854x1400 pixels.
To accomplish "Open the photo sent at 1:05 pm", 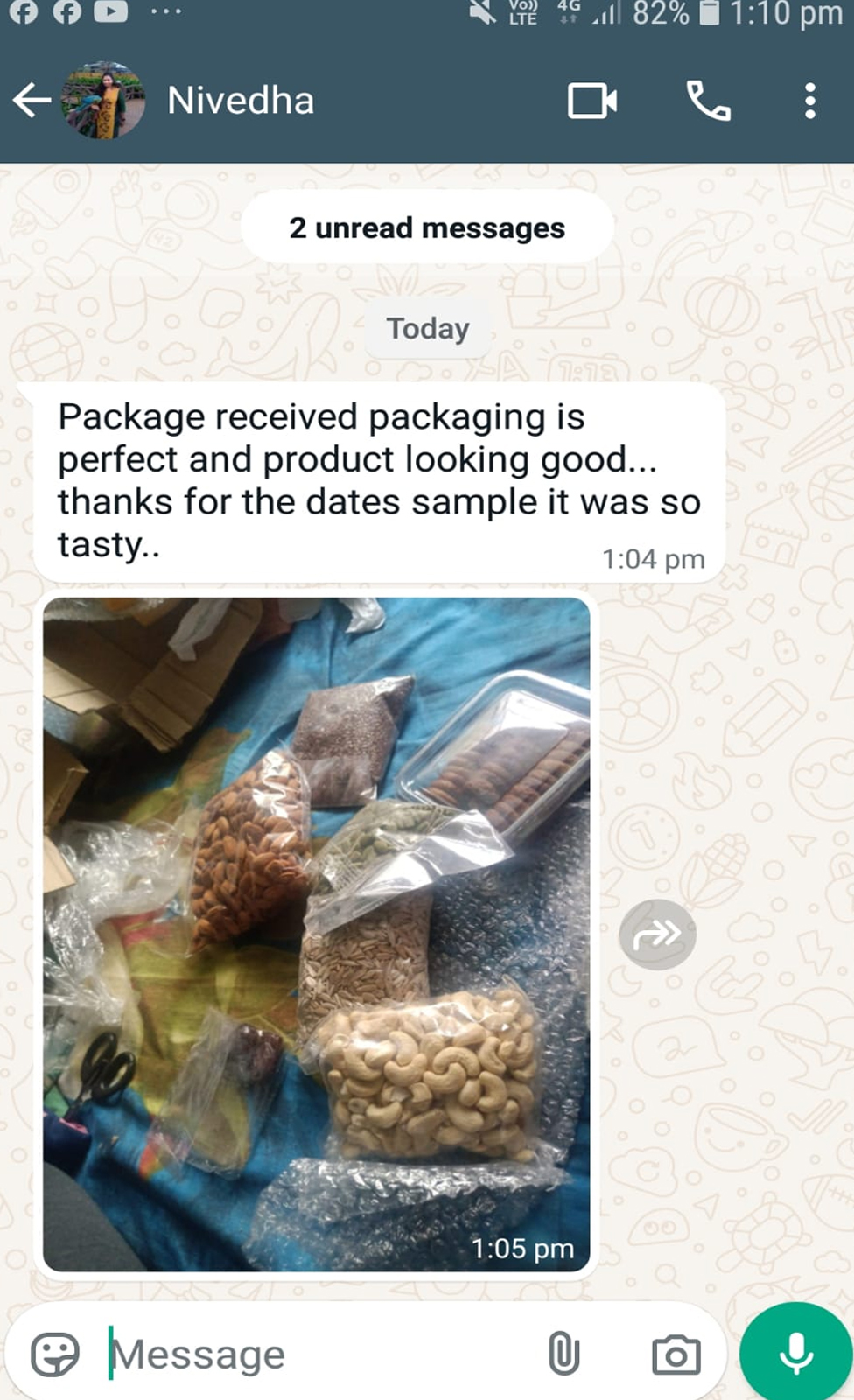I will (x=316, y=933).
